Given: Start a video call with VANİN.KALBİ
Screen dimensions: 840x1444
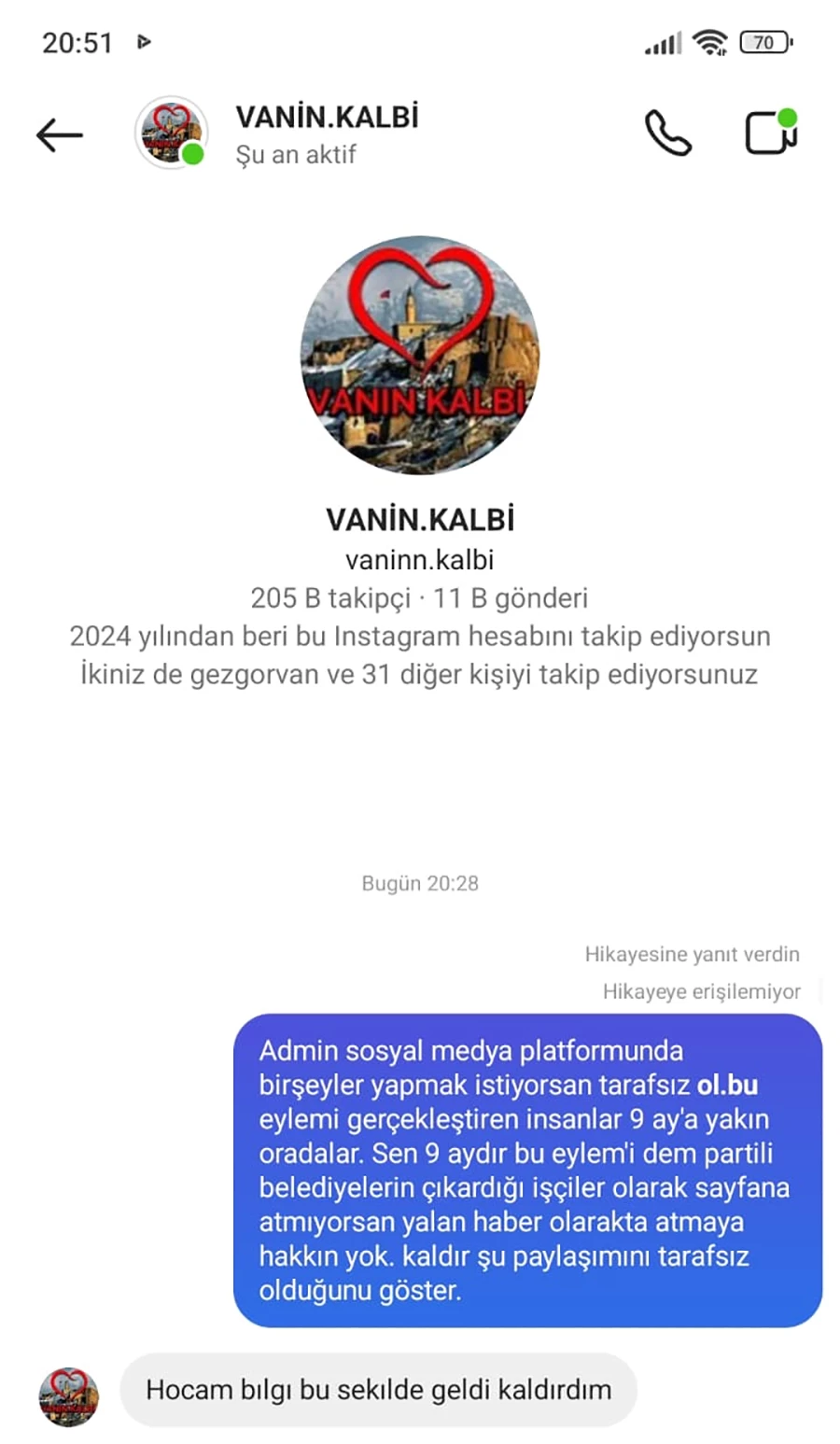Looking at the screenshot, I should click(x=771, y=132).
